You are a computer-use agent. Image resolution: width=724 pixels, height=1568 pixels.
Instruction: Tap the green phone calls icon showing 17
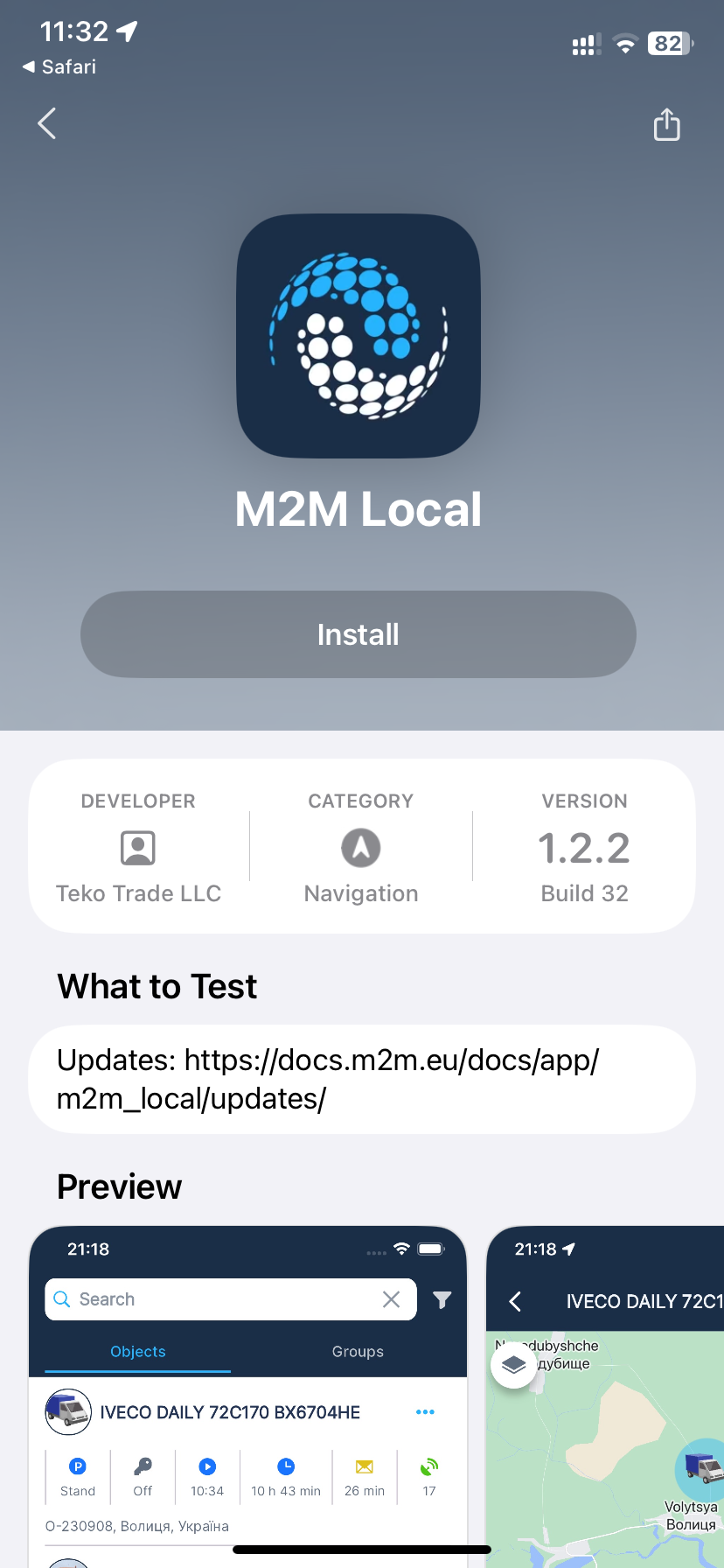(428, 1466)
